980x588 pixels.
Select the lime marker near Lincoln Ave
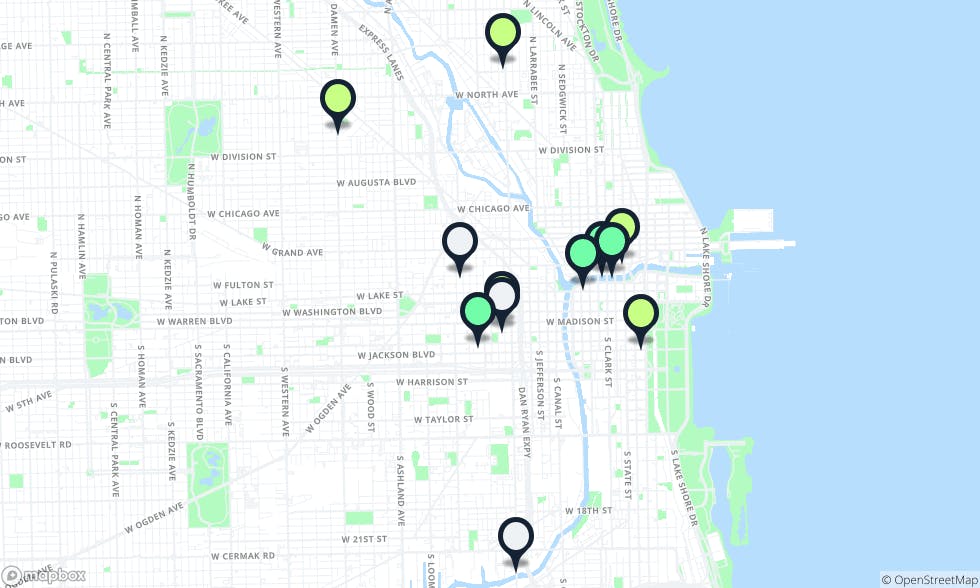click(502, 34)
